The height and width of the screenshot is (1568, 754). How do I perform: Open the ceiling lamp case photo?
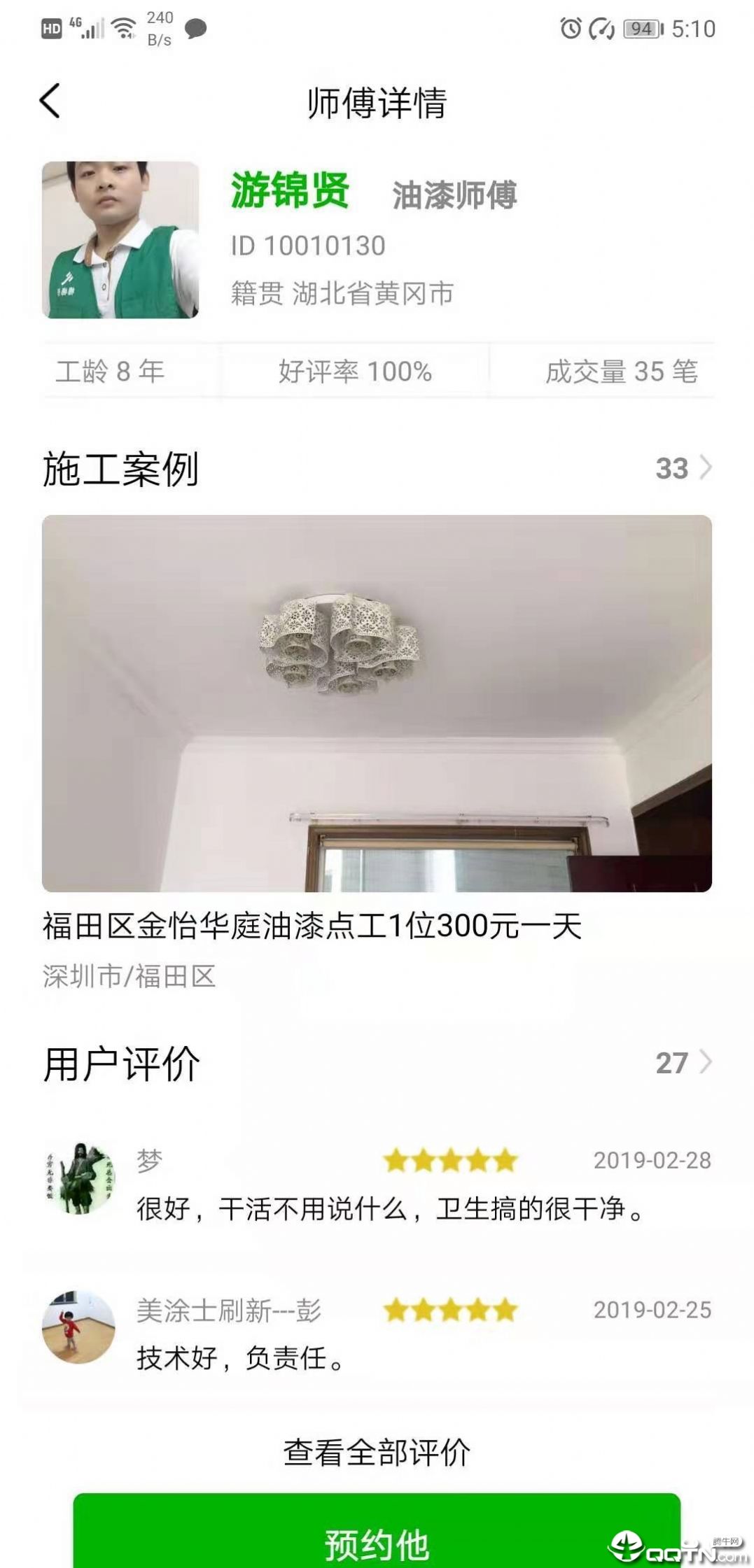(x=377, y=700)
